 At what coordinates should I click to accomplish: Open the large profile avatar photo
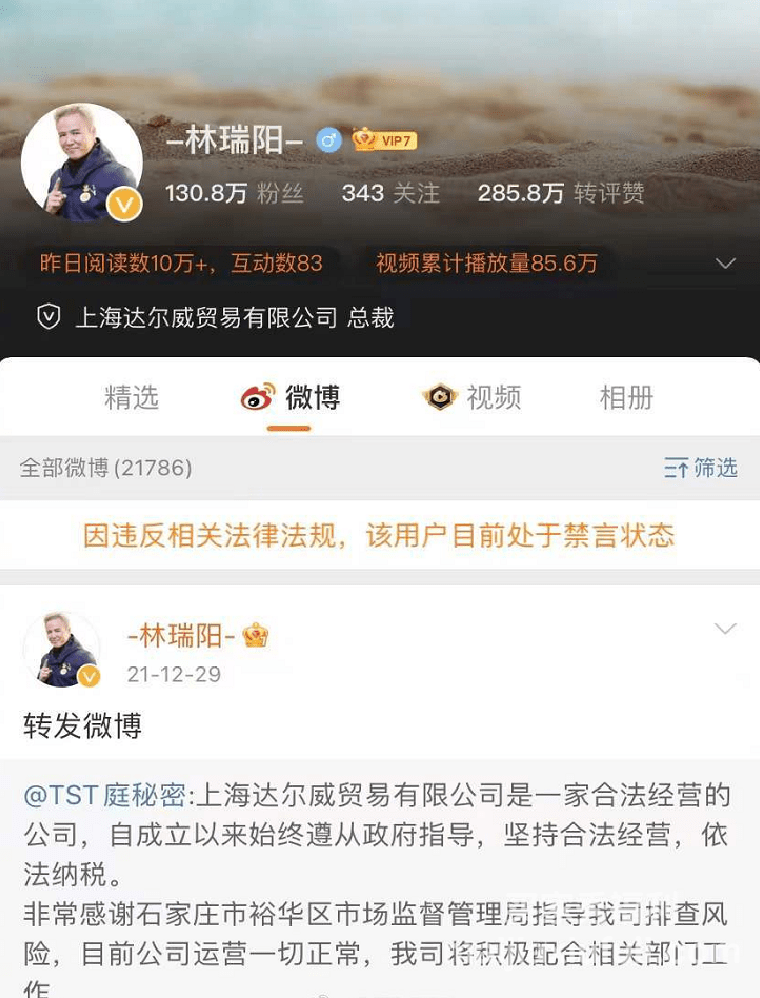82,162
